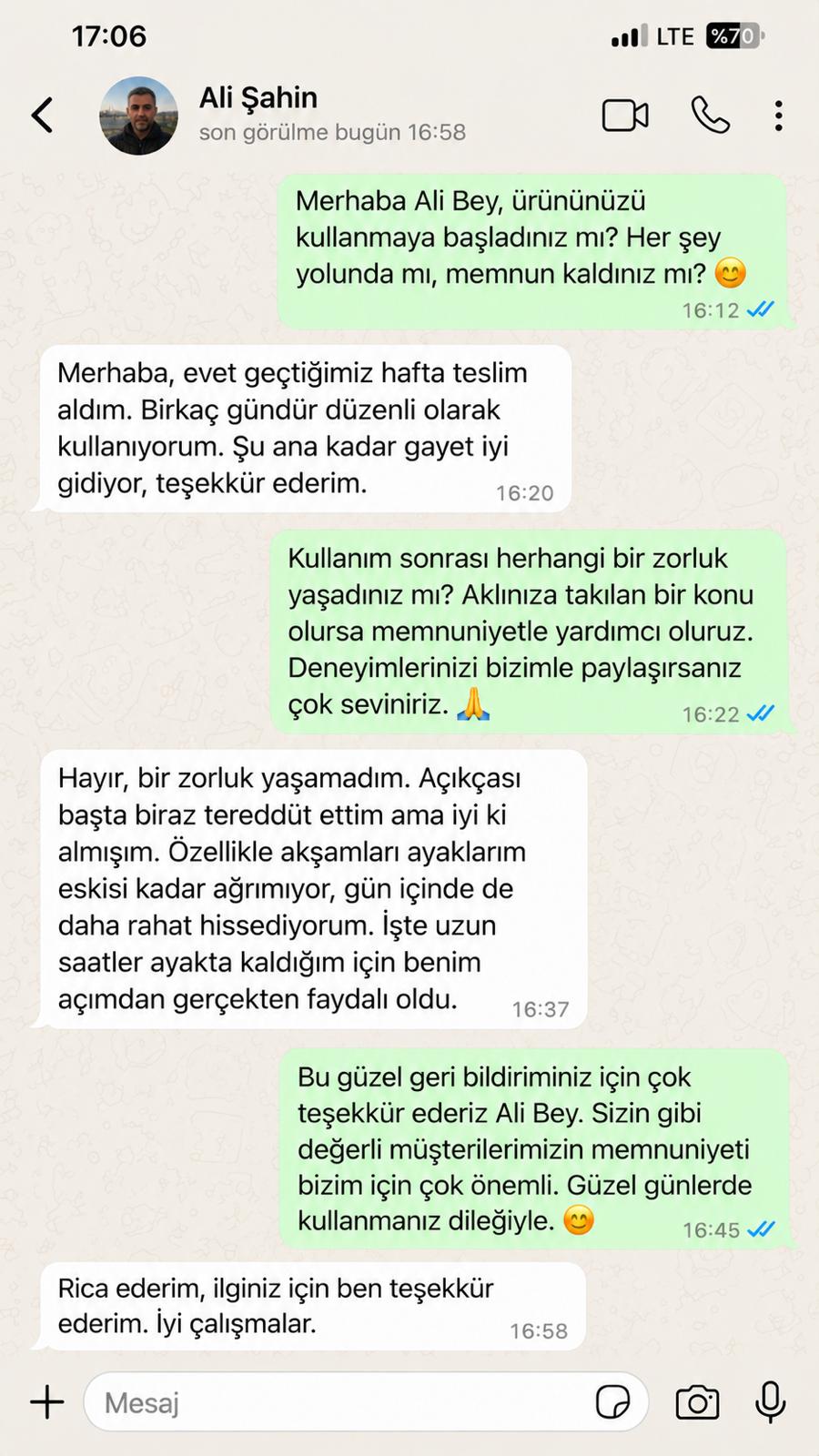This screenshot has width=819, height=1456.
Task: Go back to the chat list
Action: 43,116
